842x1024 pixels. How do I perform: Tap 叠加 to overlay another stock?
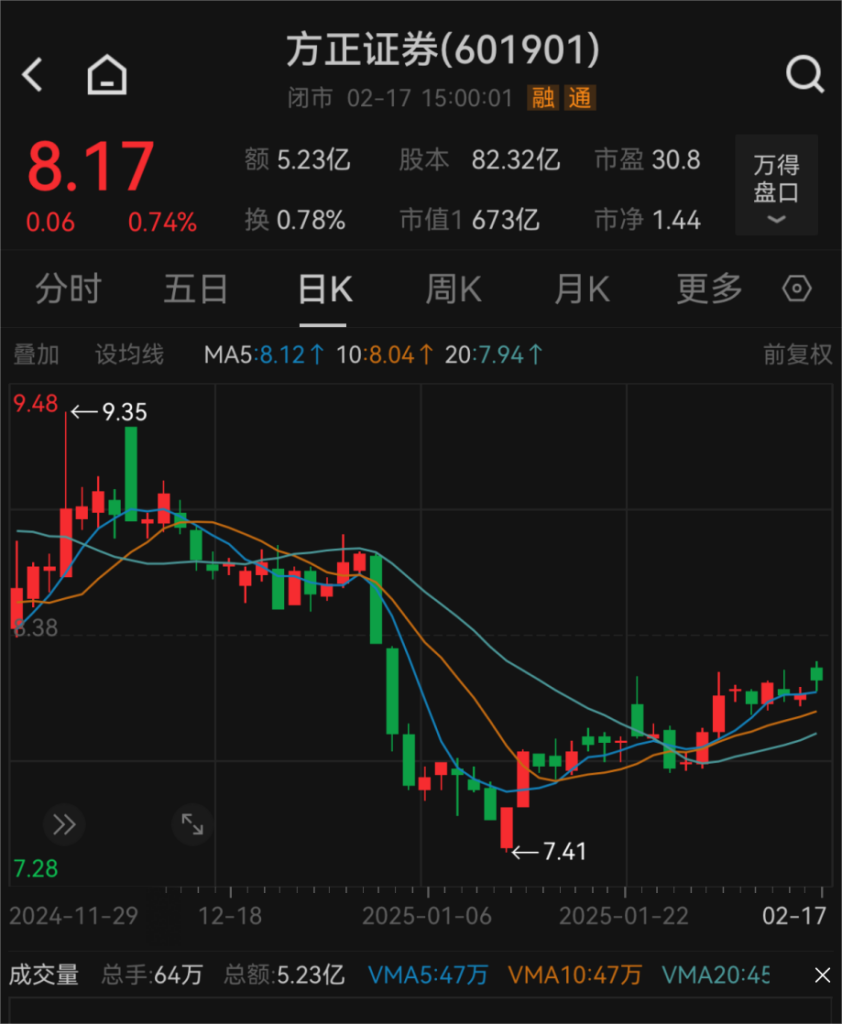tap(36, 354)
